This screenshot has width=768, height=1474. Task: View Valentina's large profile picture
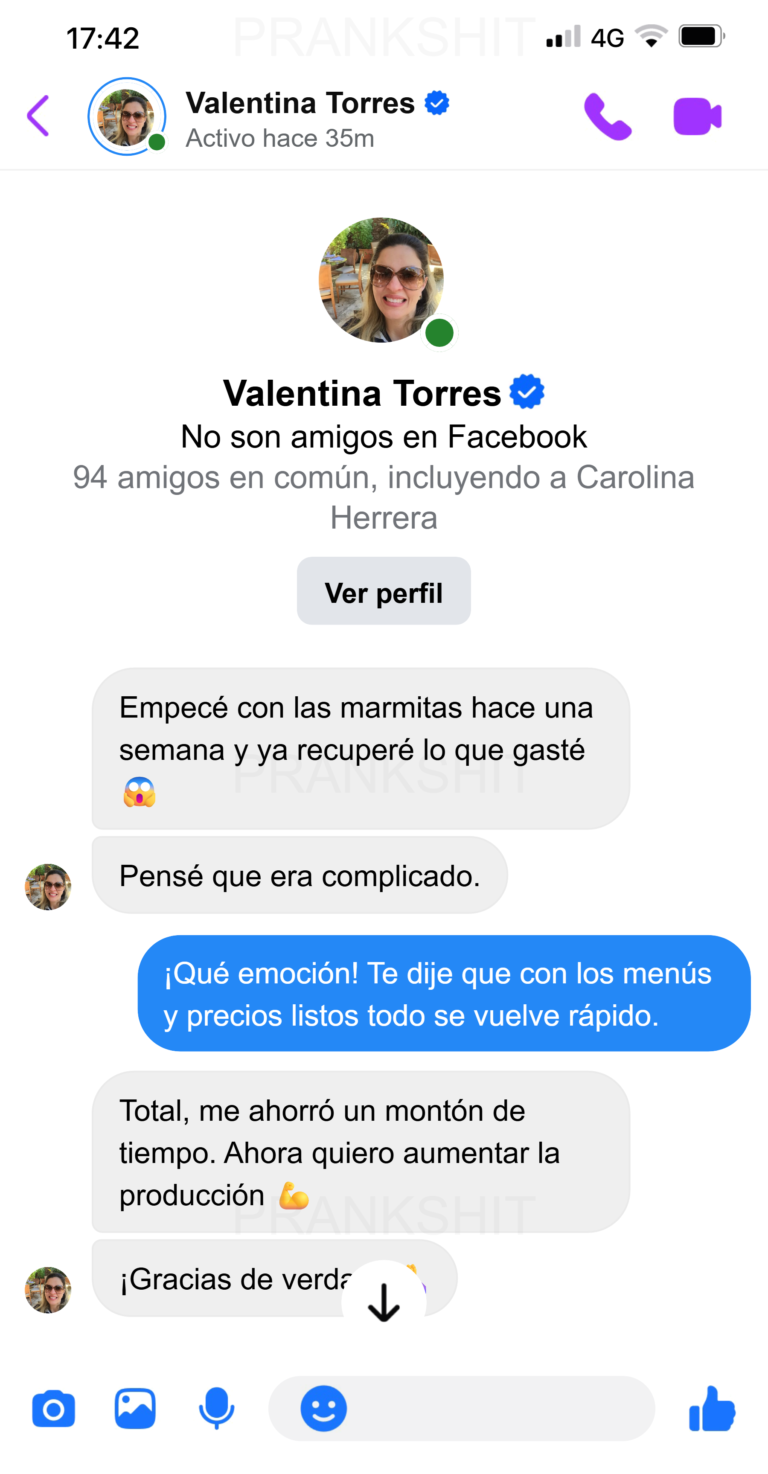tap(382, 280)
